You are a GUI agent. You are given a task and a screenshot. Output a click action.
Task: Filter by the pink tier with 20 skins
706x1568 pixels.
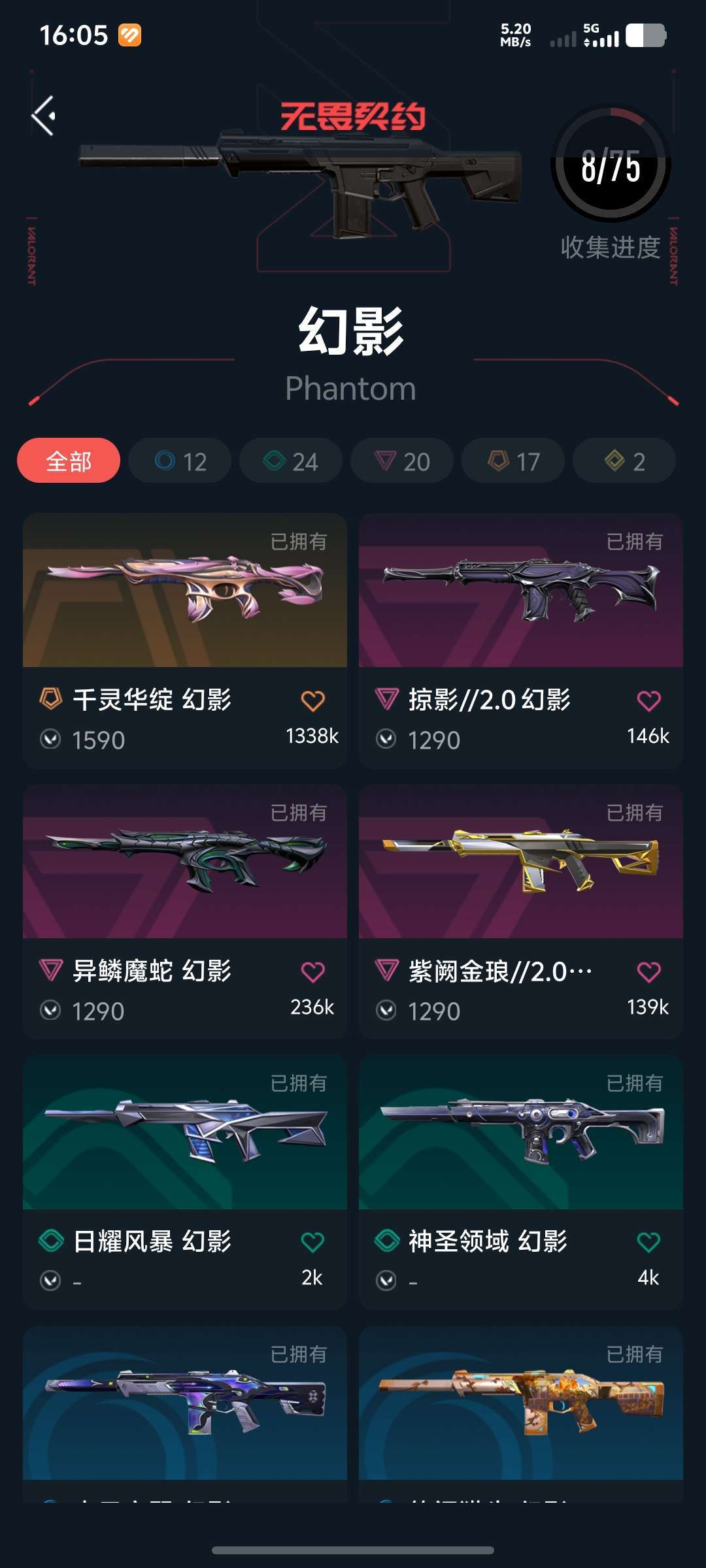[x=402, y=461]
